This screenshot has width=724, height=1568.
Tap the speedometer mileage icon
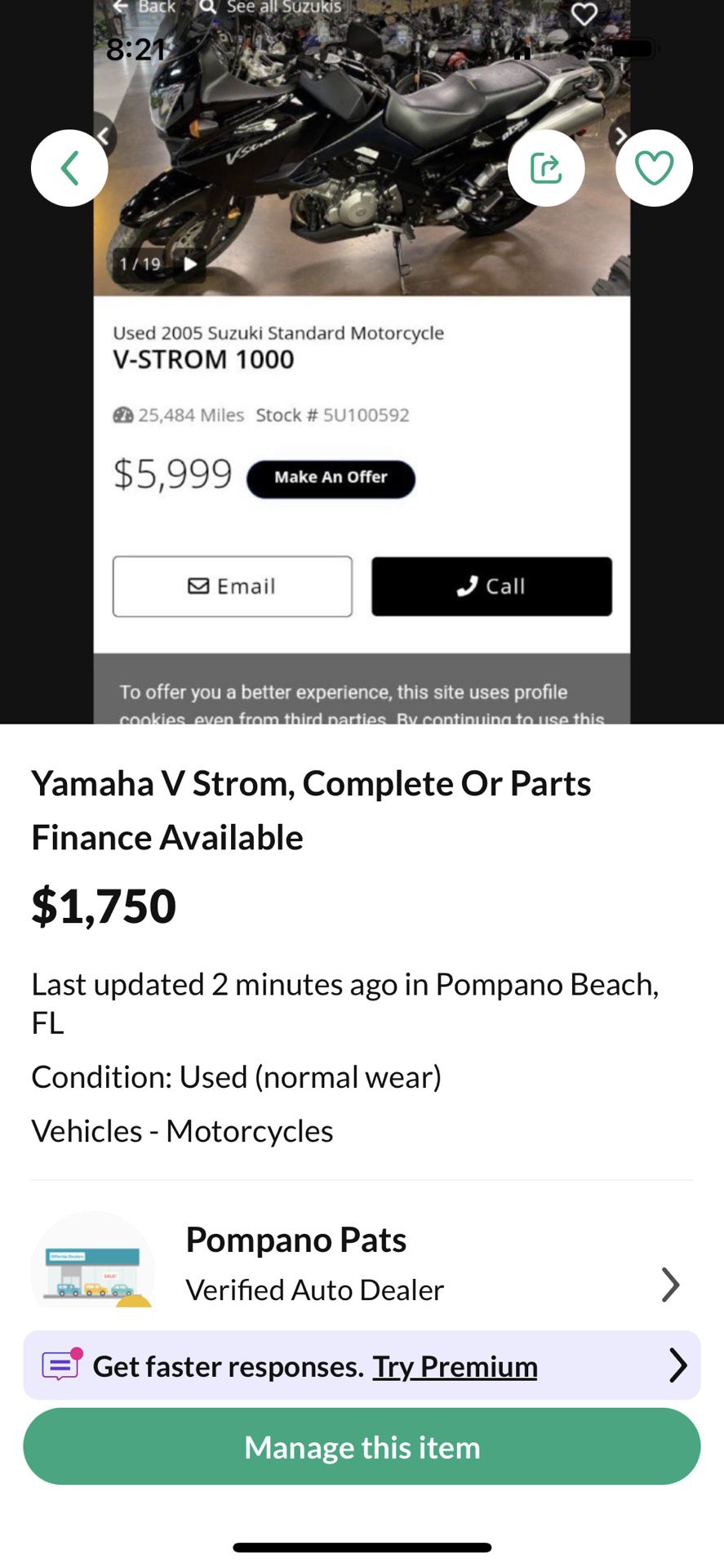click(124, 415)
